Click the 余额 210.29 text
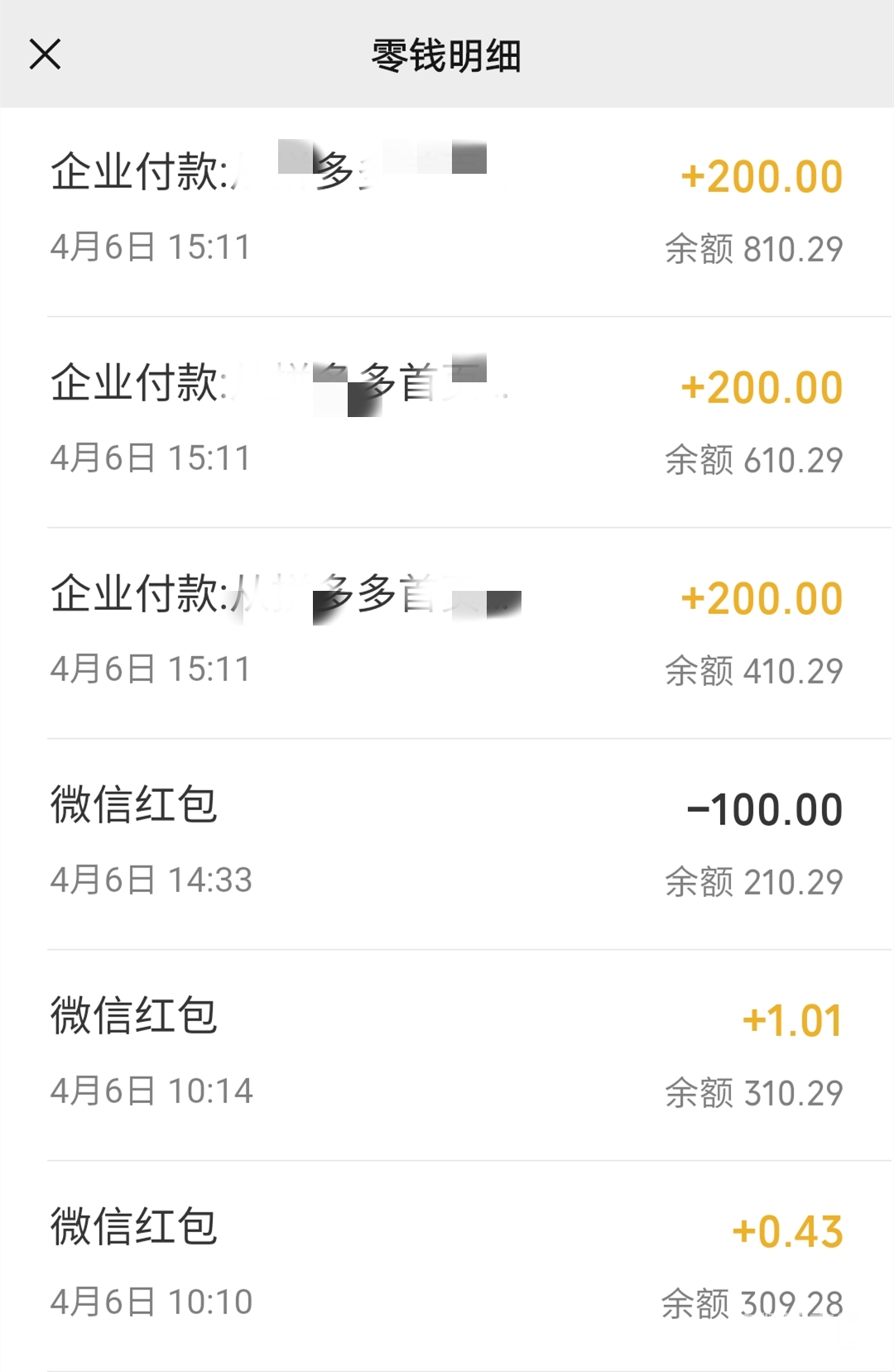The width and height of the screenshot is (894, 1372). click(x=753, y=882)
